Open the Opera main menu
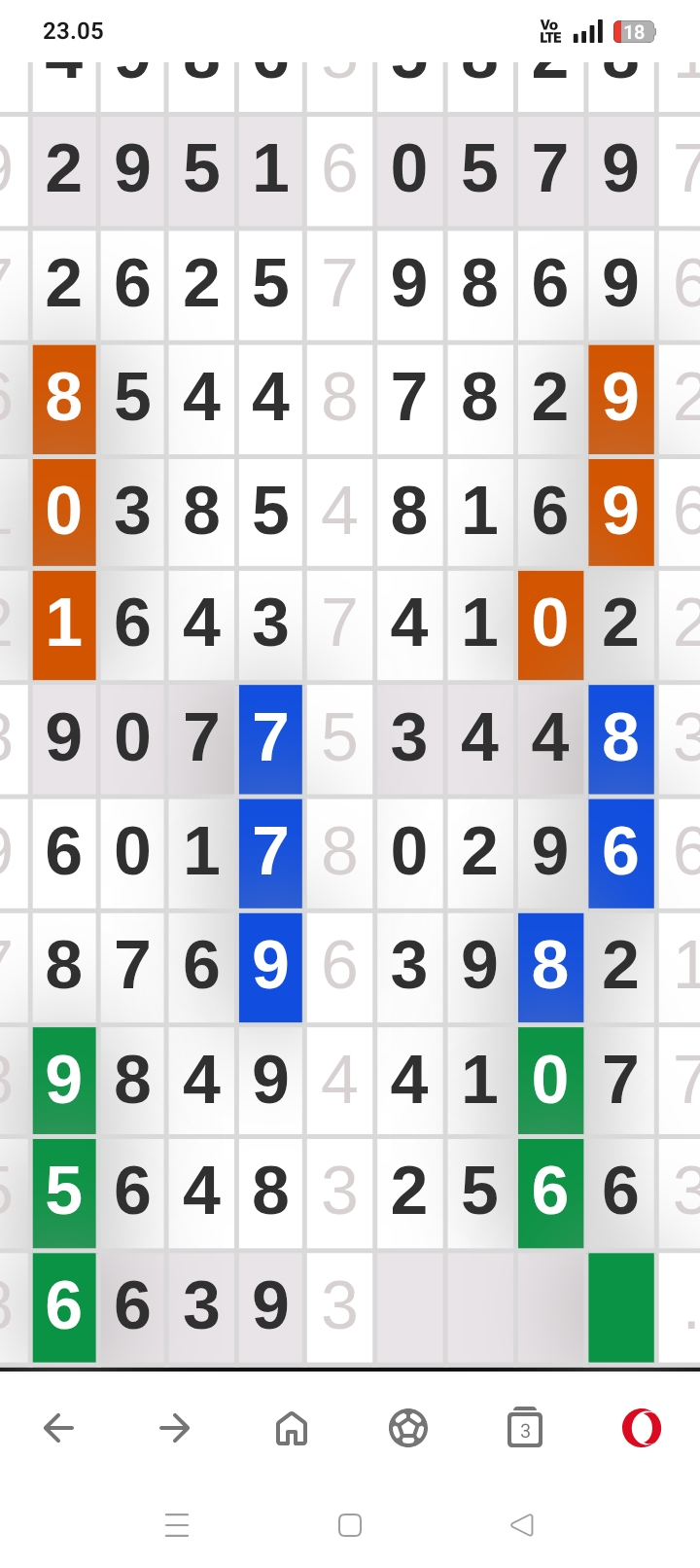 642,1428
